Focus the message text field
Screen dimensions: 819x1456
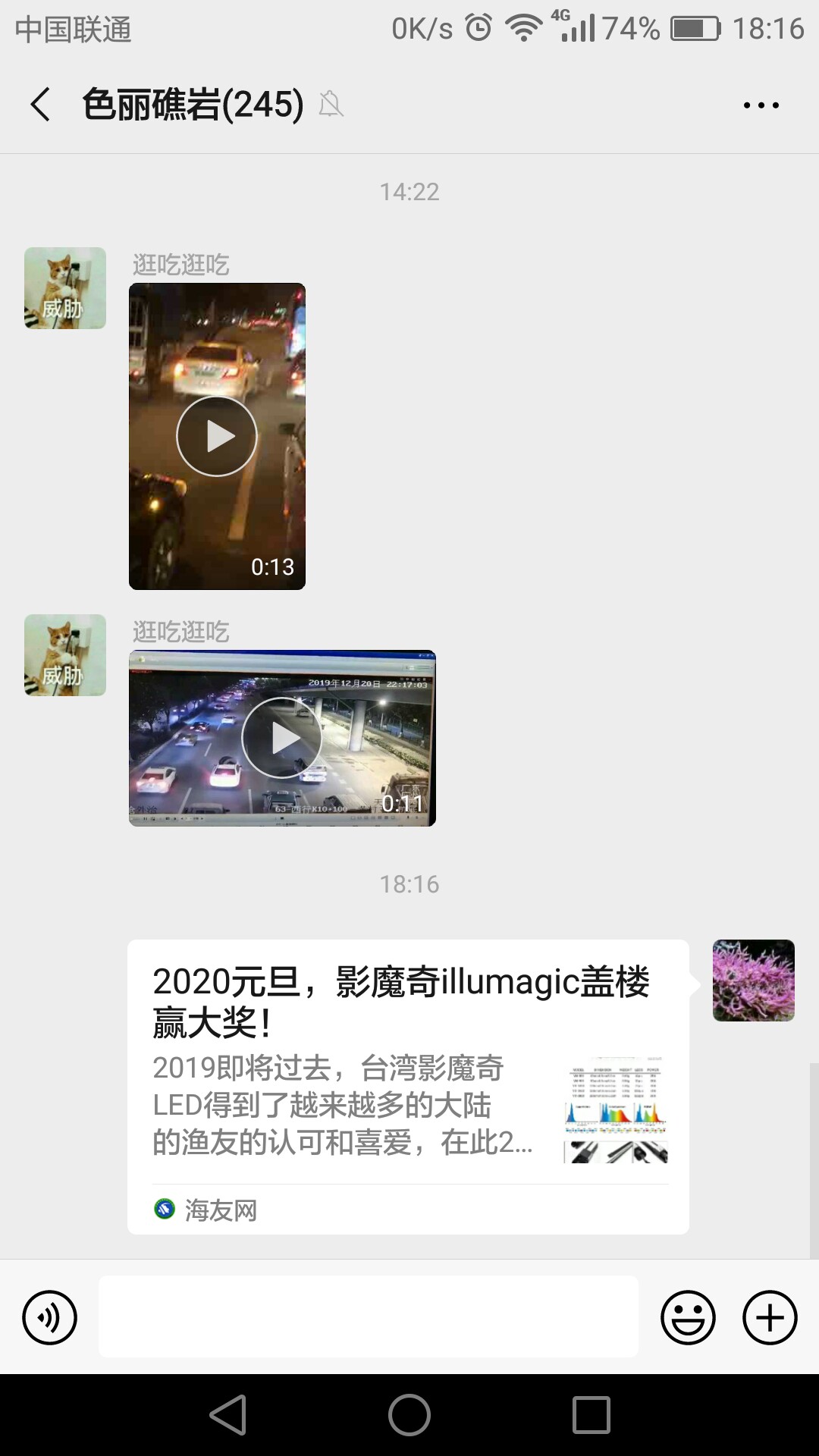(368, 1317)
